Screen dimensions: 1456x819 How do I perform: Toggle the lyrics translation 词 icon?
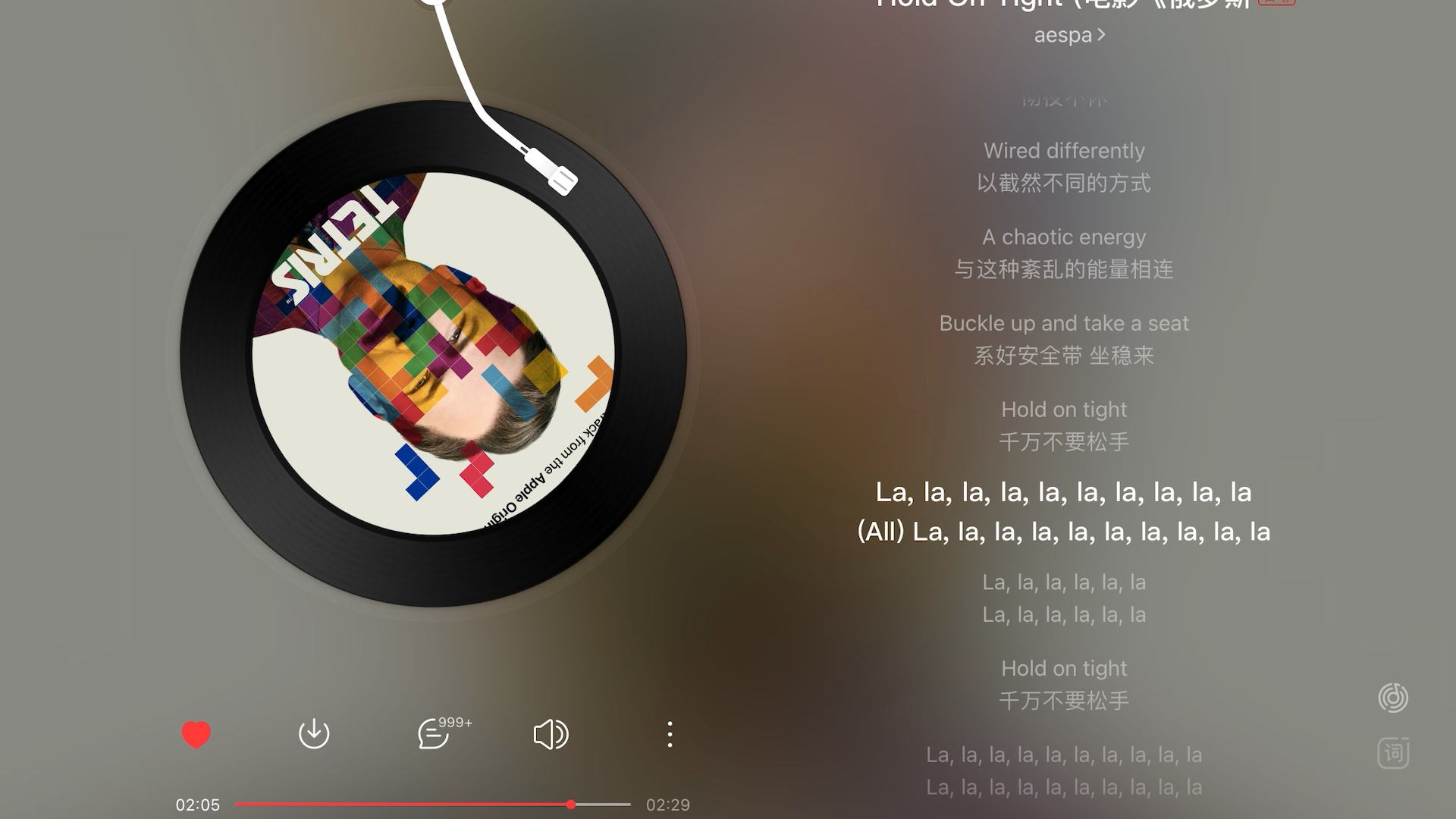tap(1393, 753)
